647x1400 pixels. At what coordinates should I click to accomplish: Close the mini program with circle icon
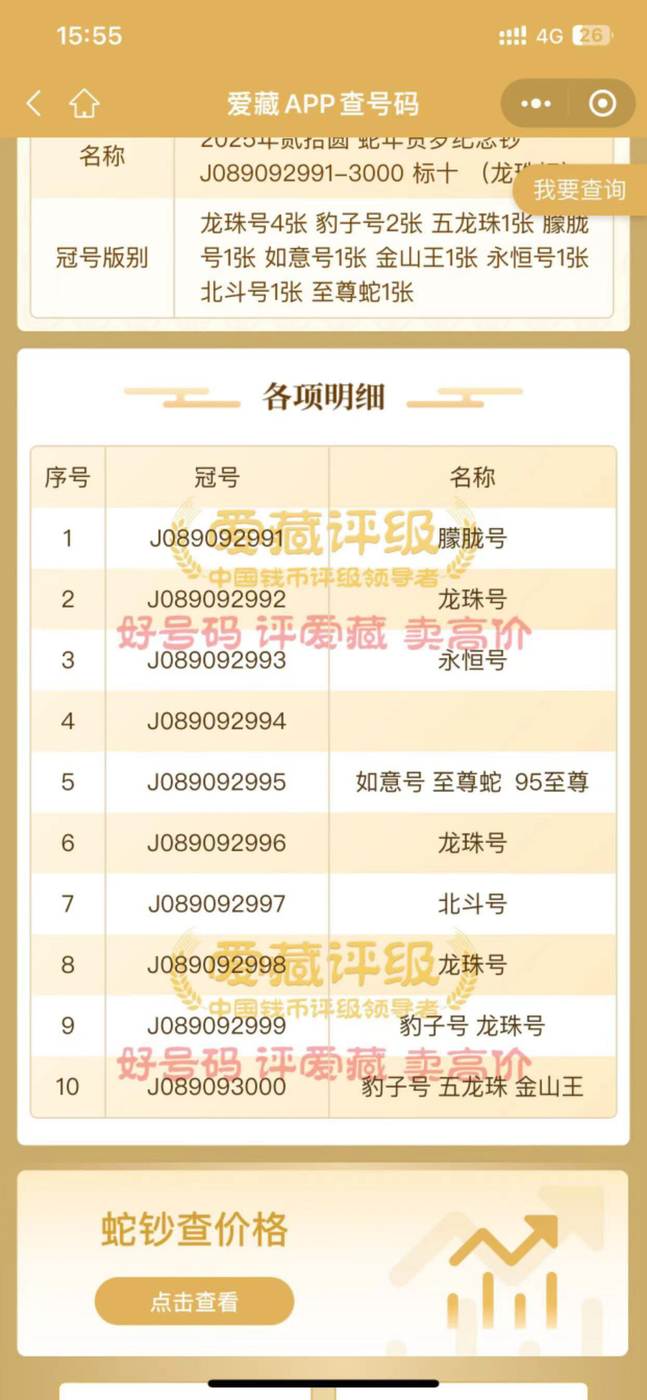click(x=602, y=103)
